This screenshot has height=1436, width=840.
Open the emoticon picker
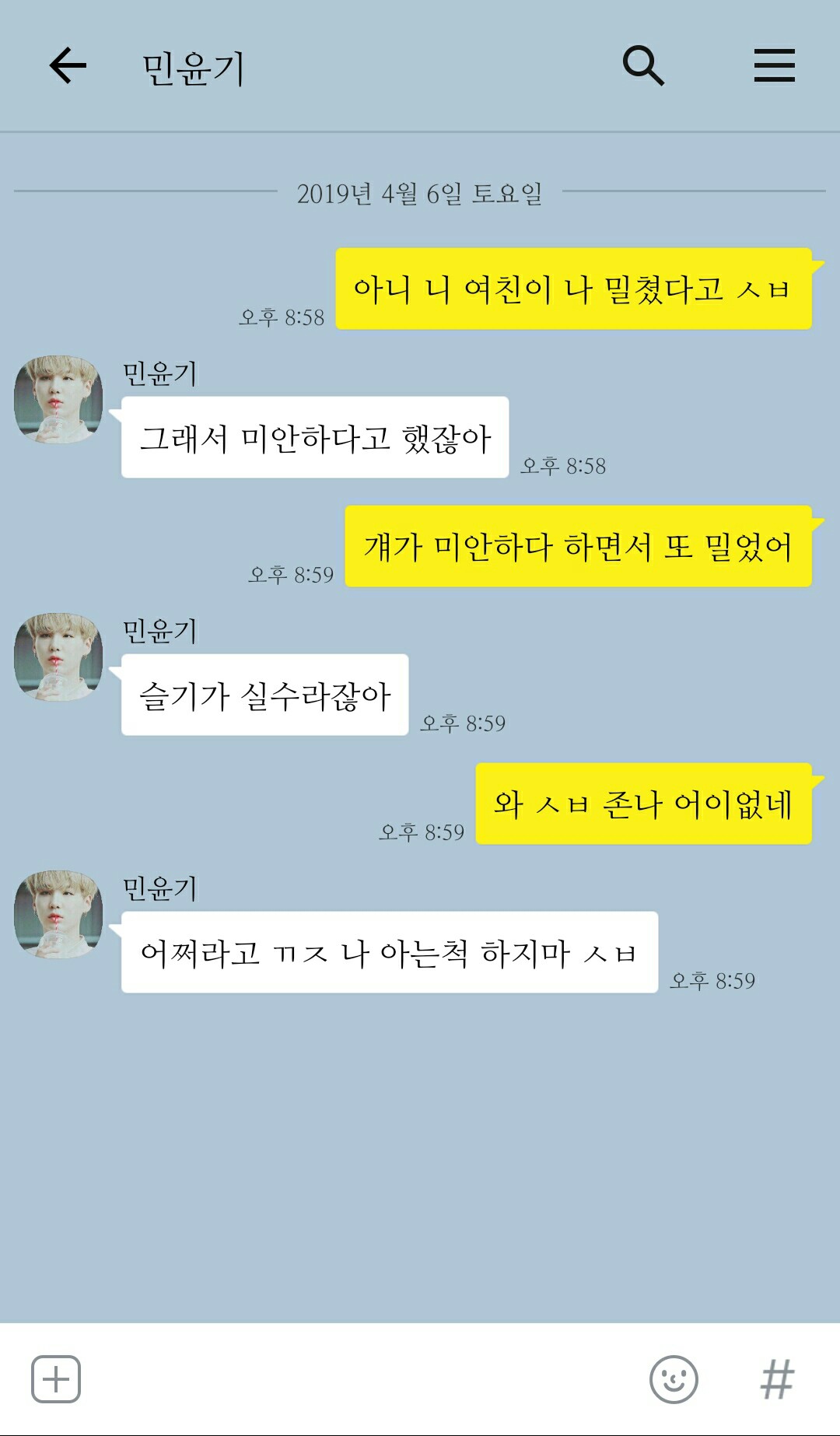674,1379
